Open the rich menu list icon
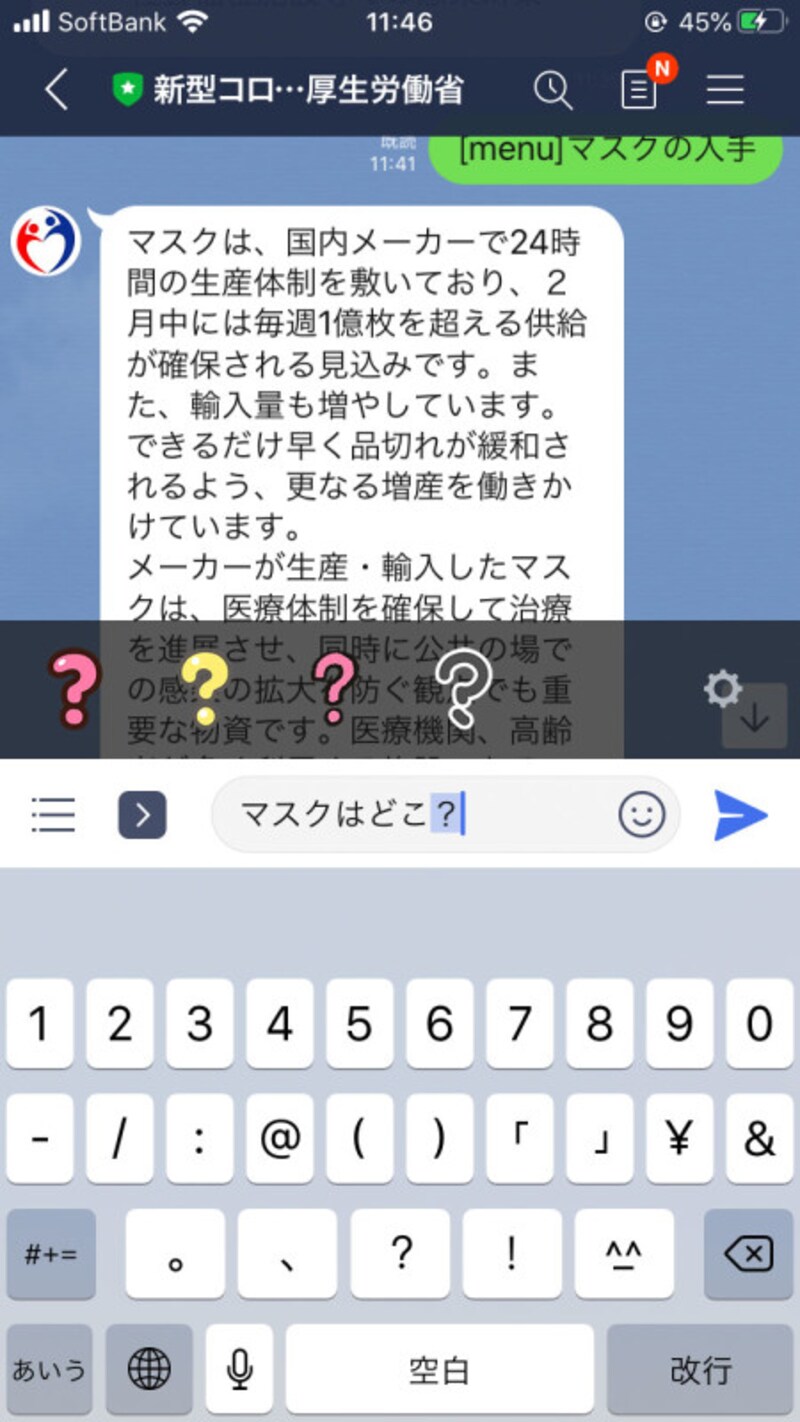This screenshot has width=800, height=1422. [x=53, y=815]
